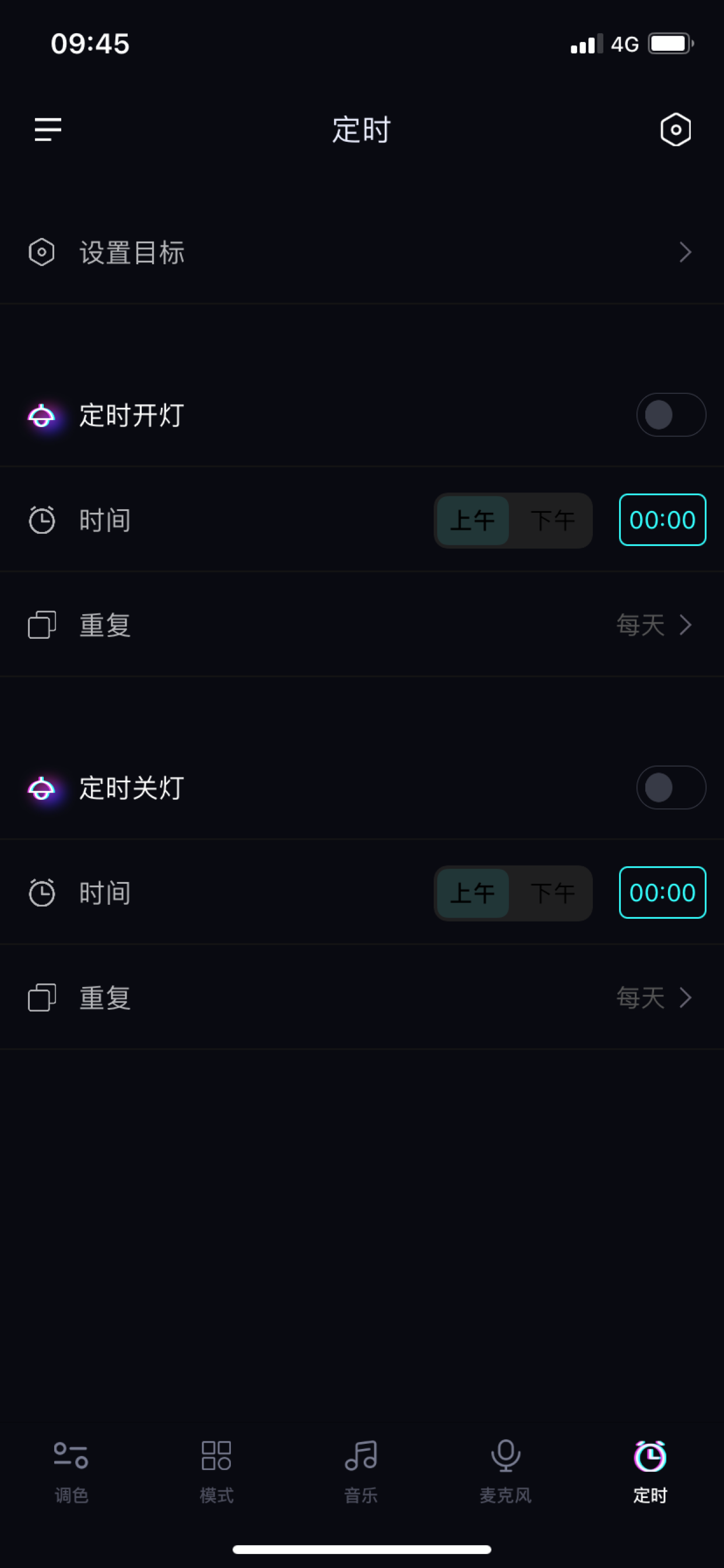Switch to the 音乐 tab
Viewport: 724px width, 1568px height.
coord(361,1471)
